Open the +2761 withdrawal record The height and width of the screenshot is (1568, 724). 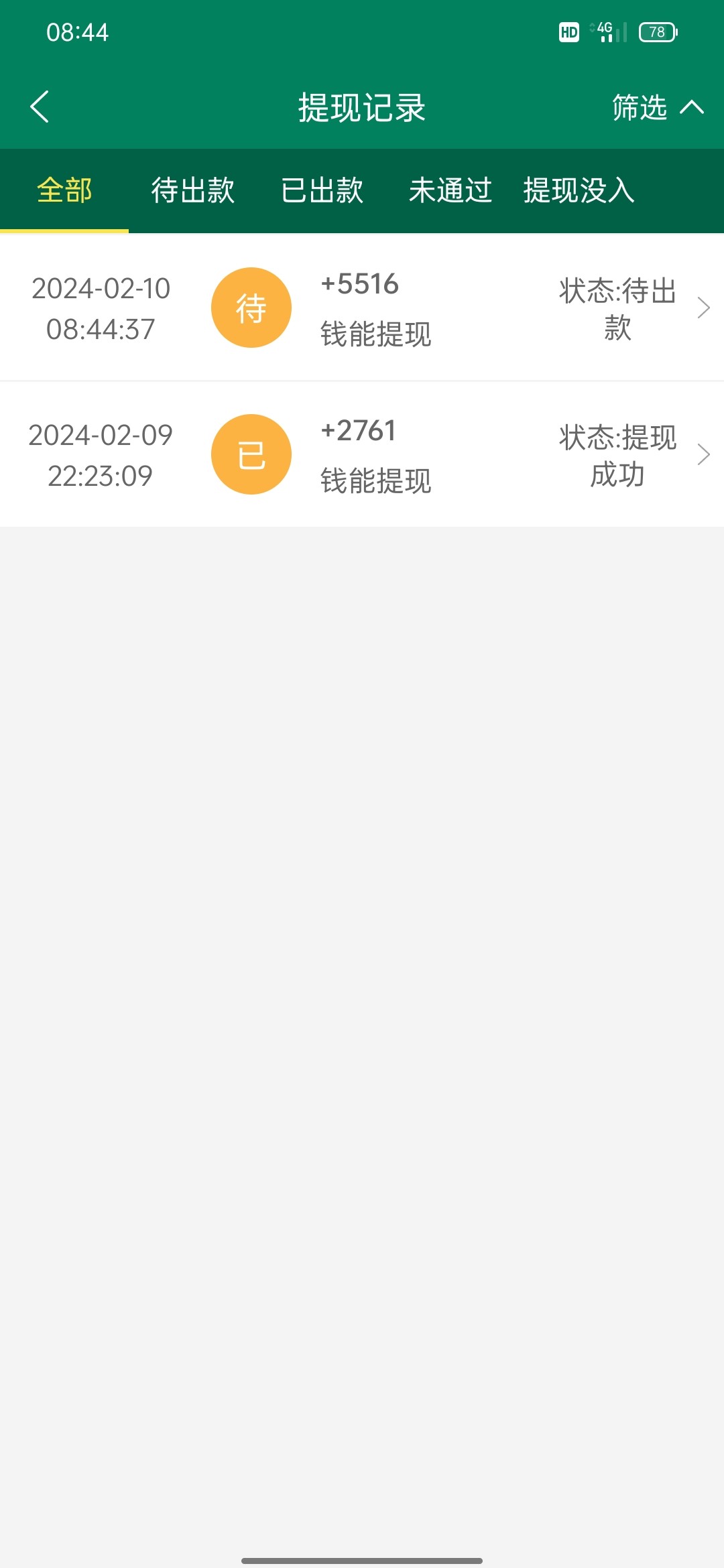point(362,455)
